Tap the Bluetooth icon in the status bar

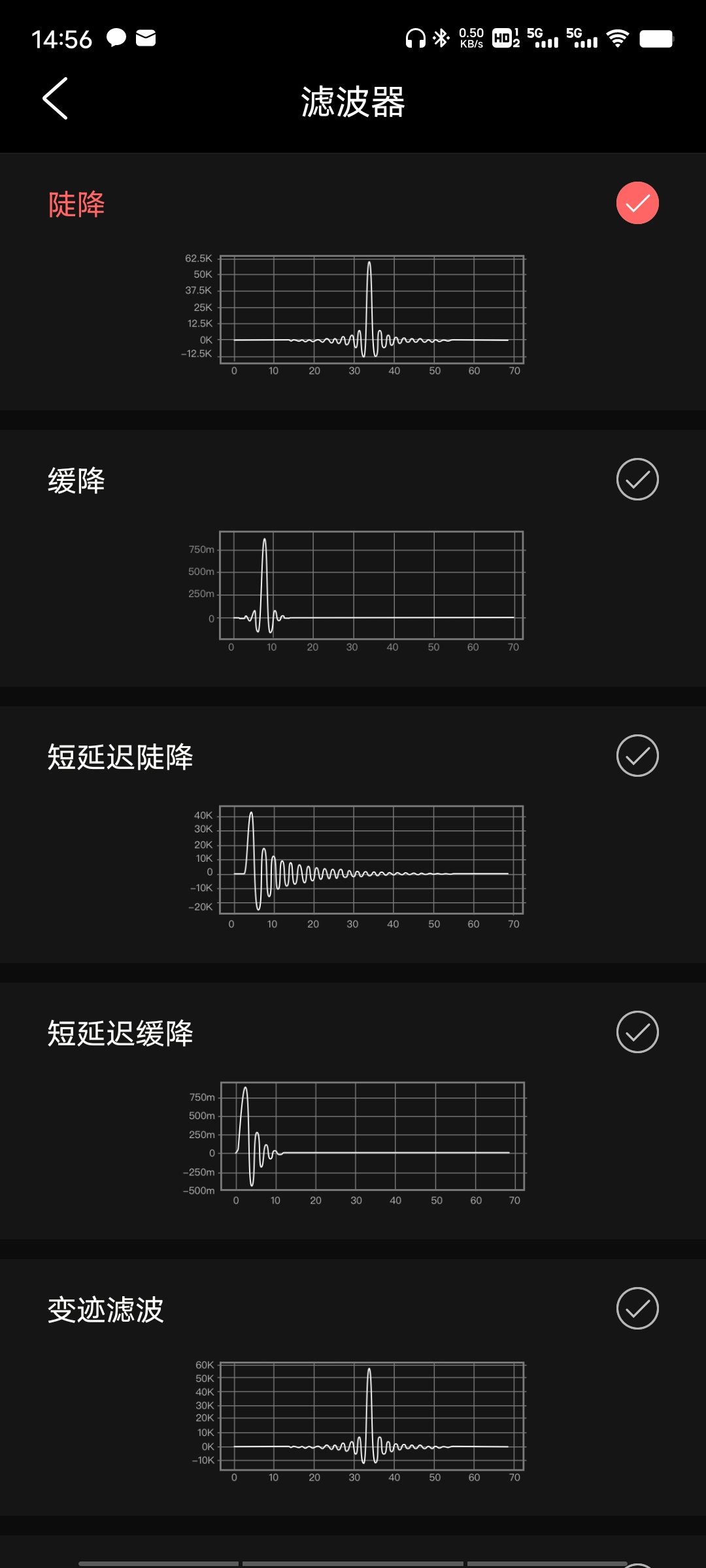point(441,39)
